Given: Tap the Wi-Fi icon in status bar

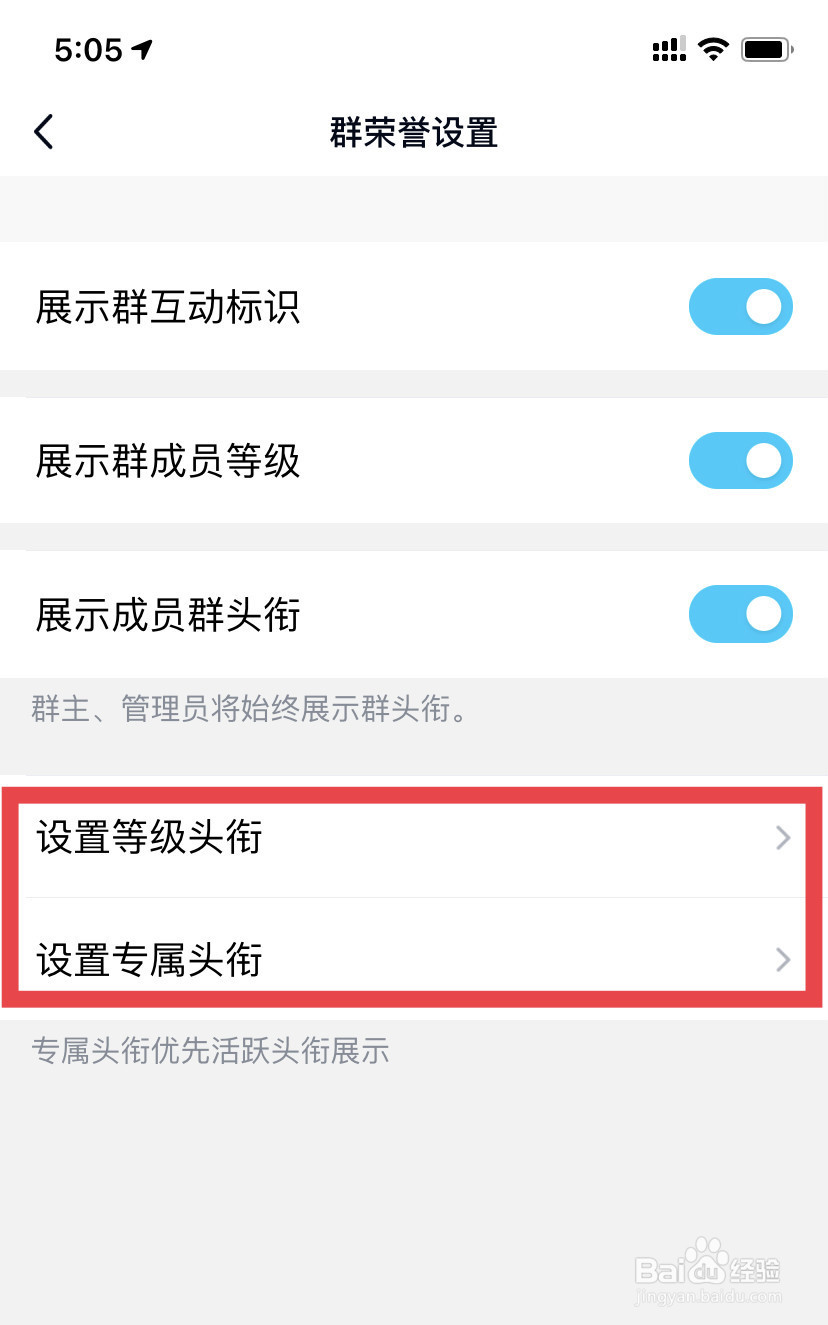Looking at the screenshot, I should pos(713,48).
